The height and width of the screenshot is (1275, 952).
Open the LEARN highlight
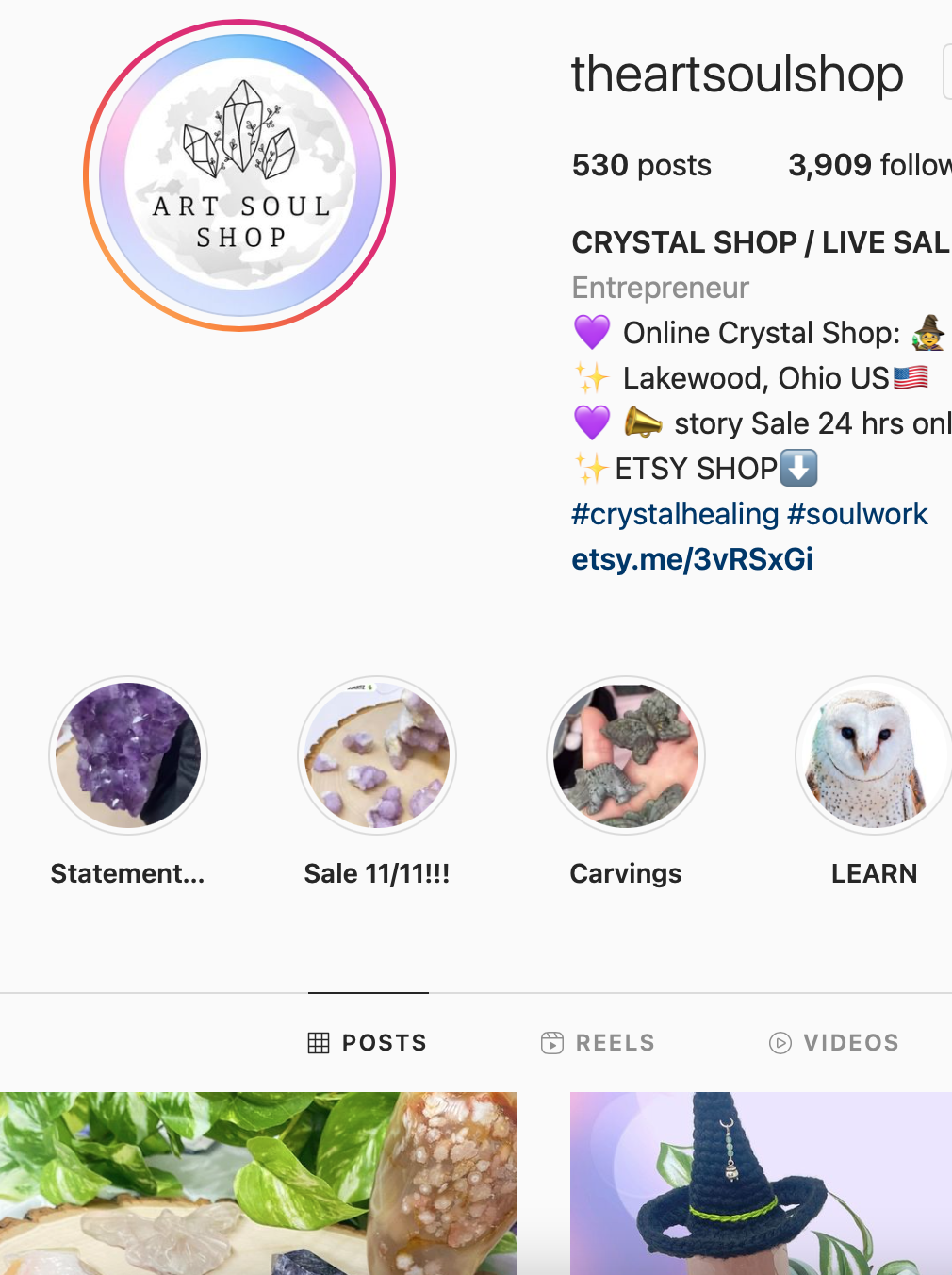click(873, 755)
